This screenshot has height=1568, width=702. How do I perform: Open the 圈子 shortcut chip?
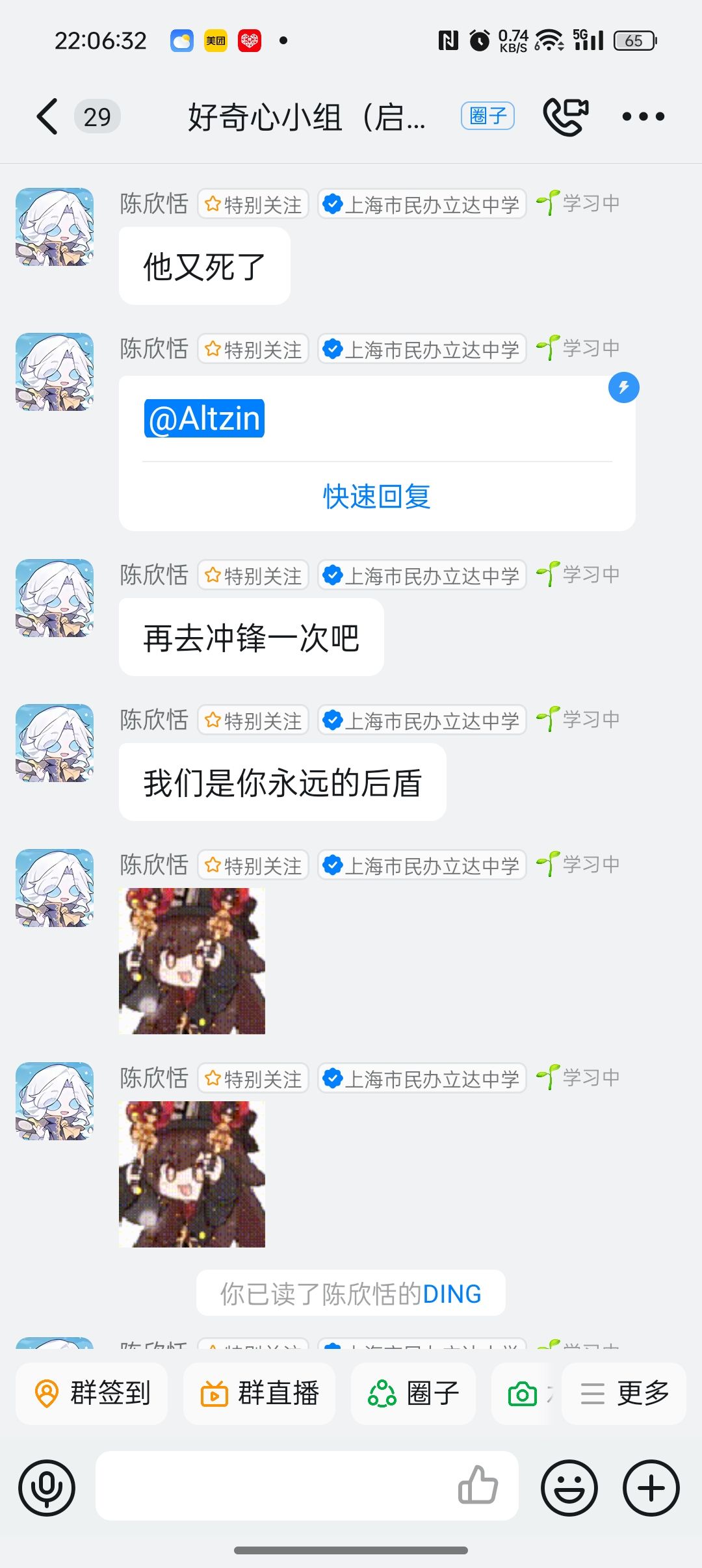(x=413, y=1393)
